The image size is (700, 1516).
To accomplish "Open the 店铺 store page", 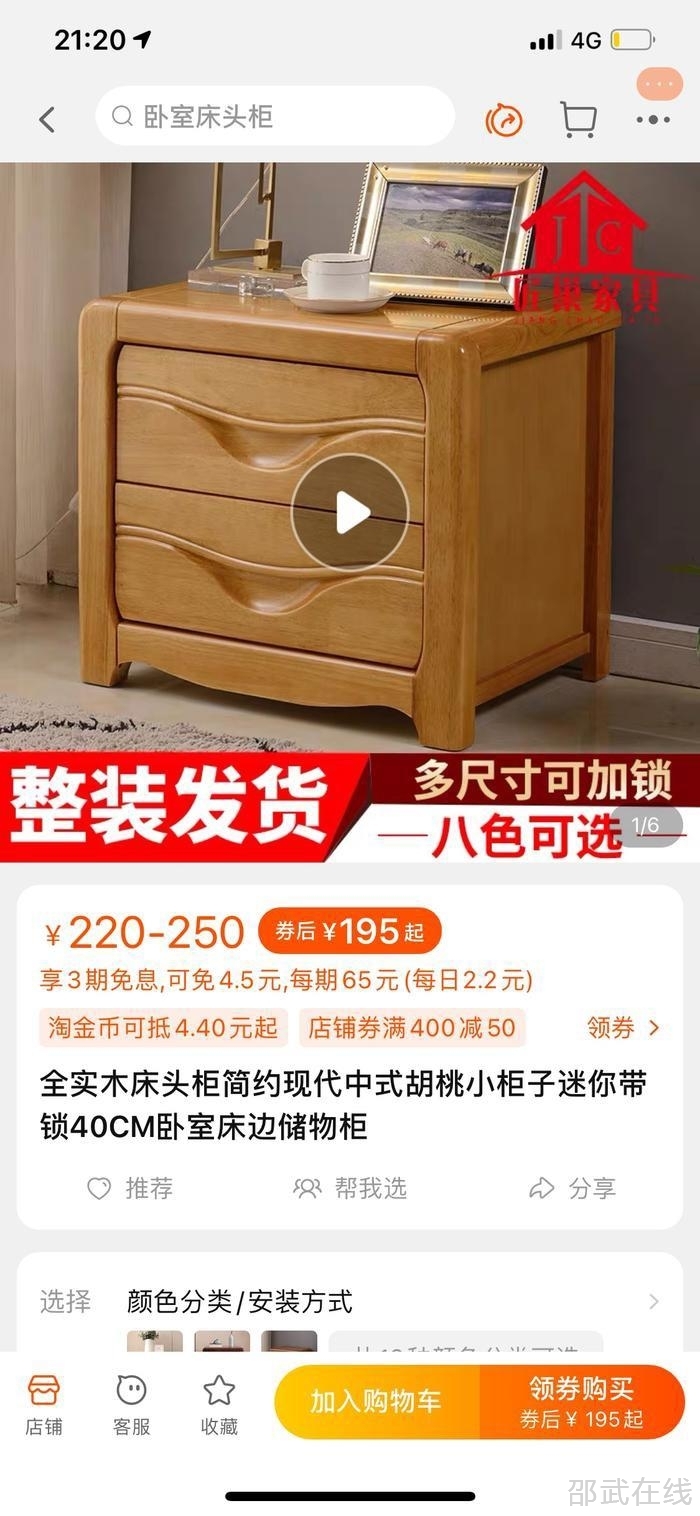I will tap(44, 1404).
